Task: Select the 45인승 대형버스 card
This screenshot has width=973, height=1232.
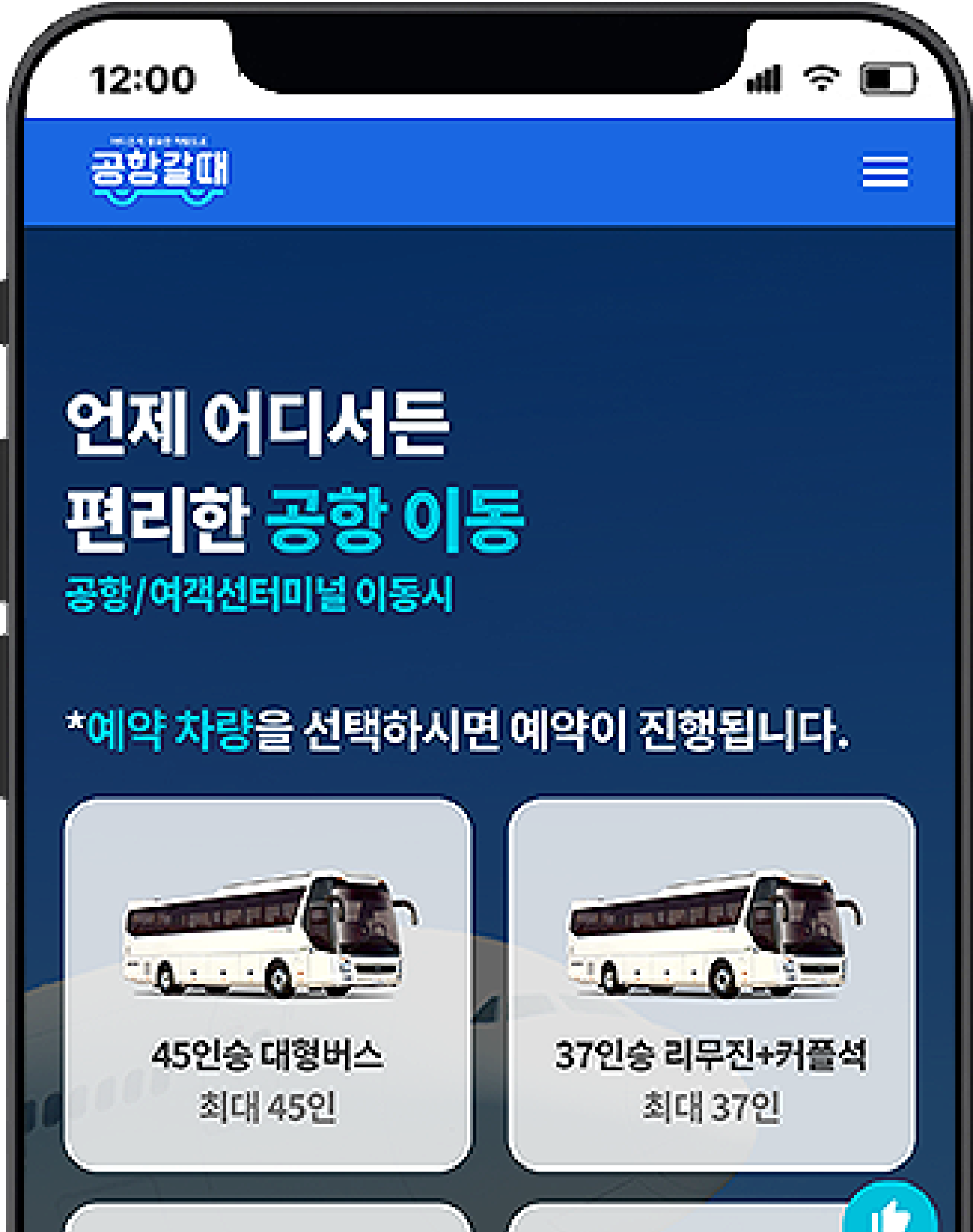Action: (x=268, y=984)
